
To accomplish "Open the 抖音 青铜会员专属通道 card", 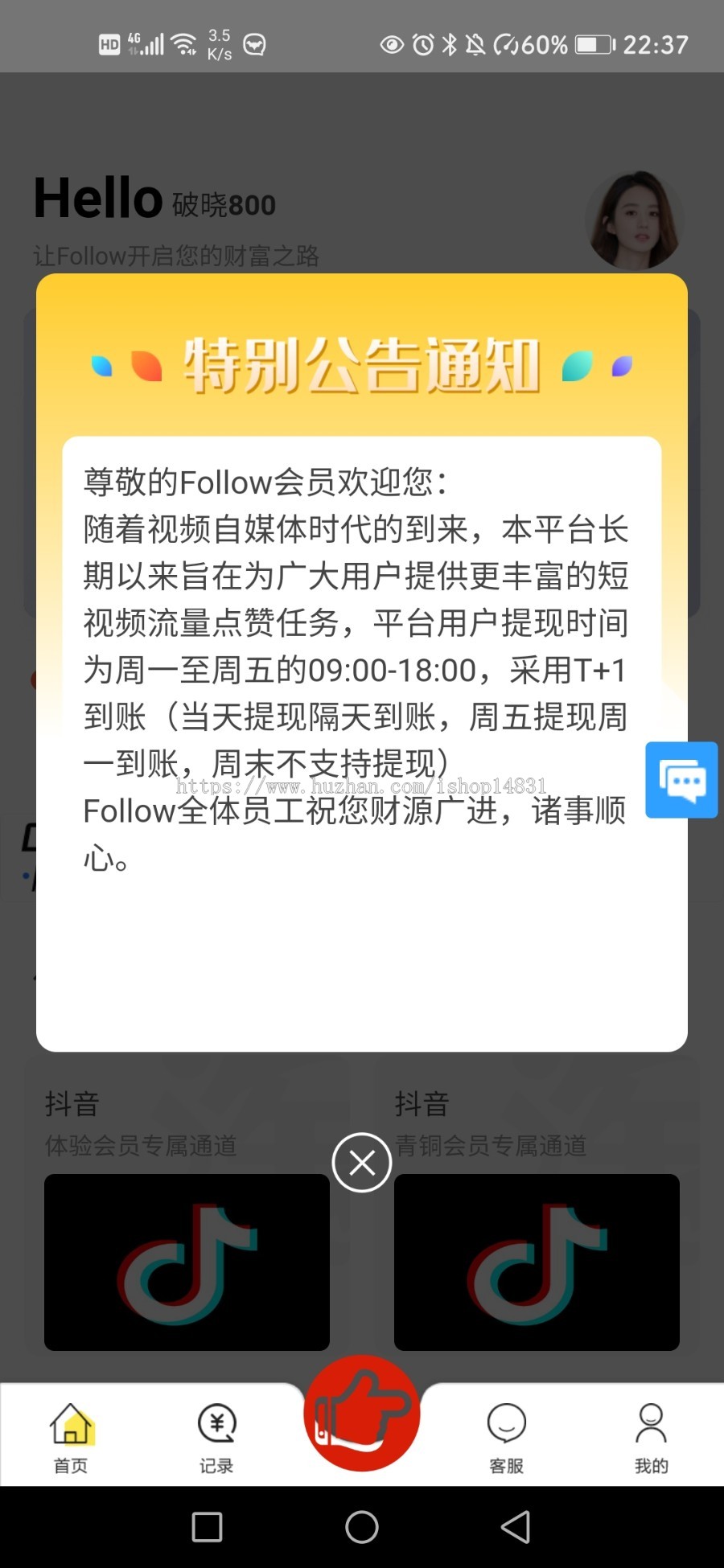I will click(537, 1262).
